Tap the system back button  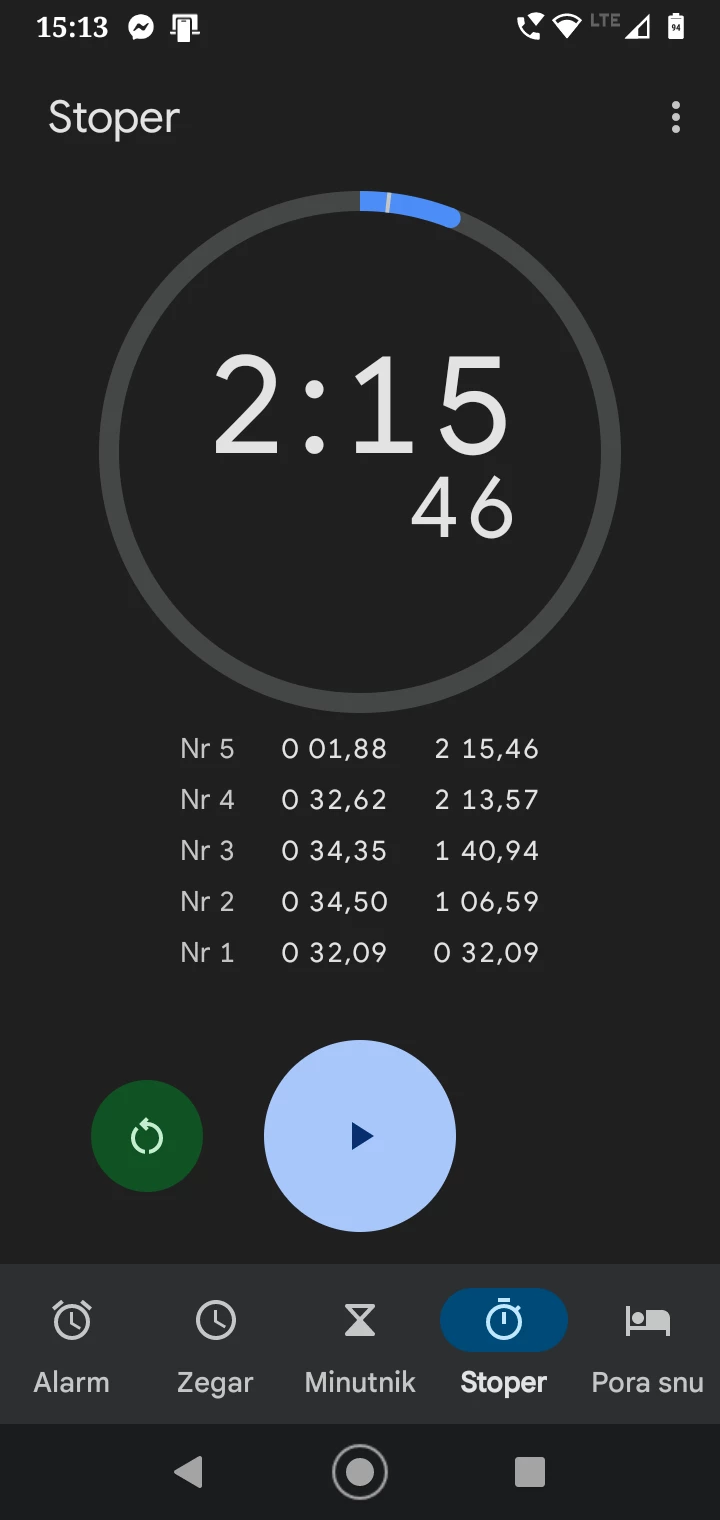point(188,1472)
